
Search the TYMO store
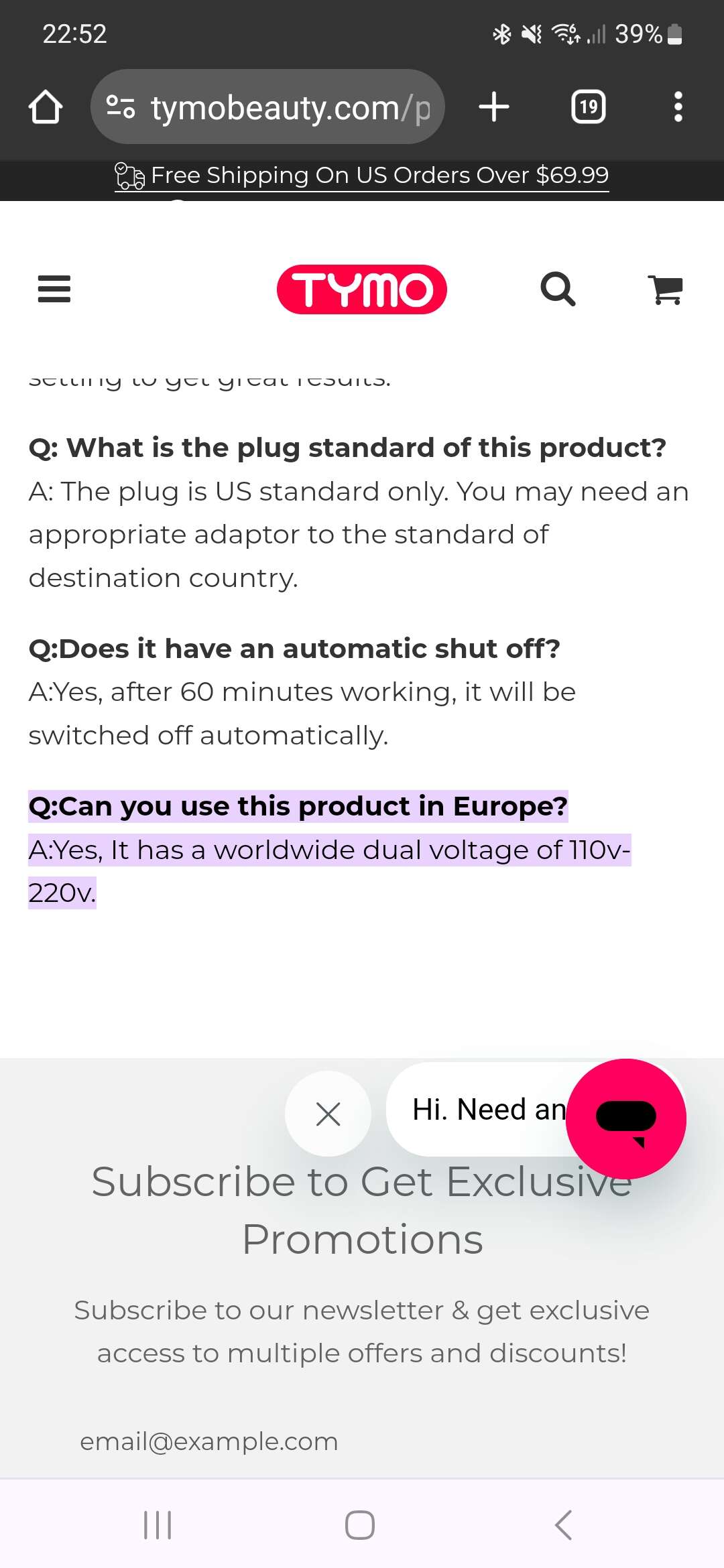558,289
